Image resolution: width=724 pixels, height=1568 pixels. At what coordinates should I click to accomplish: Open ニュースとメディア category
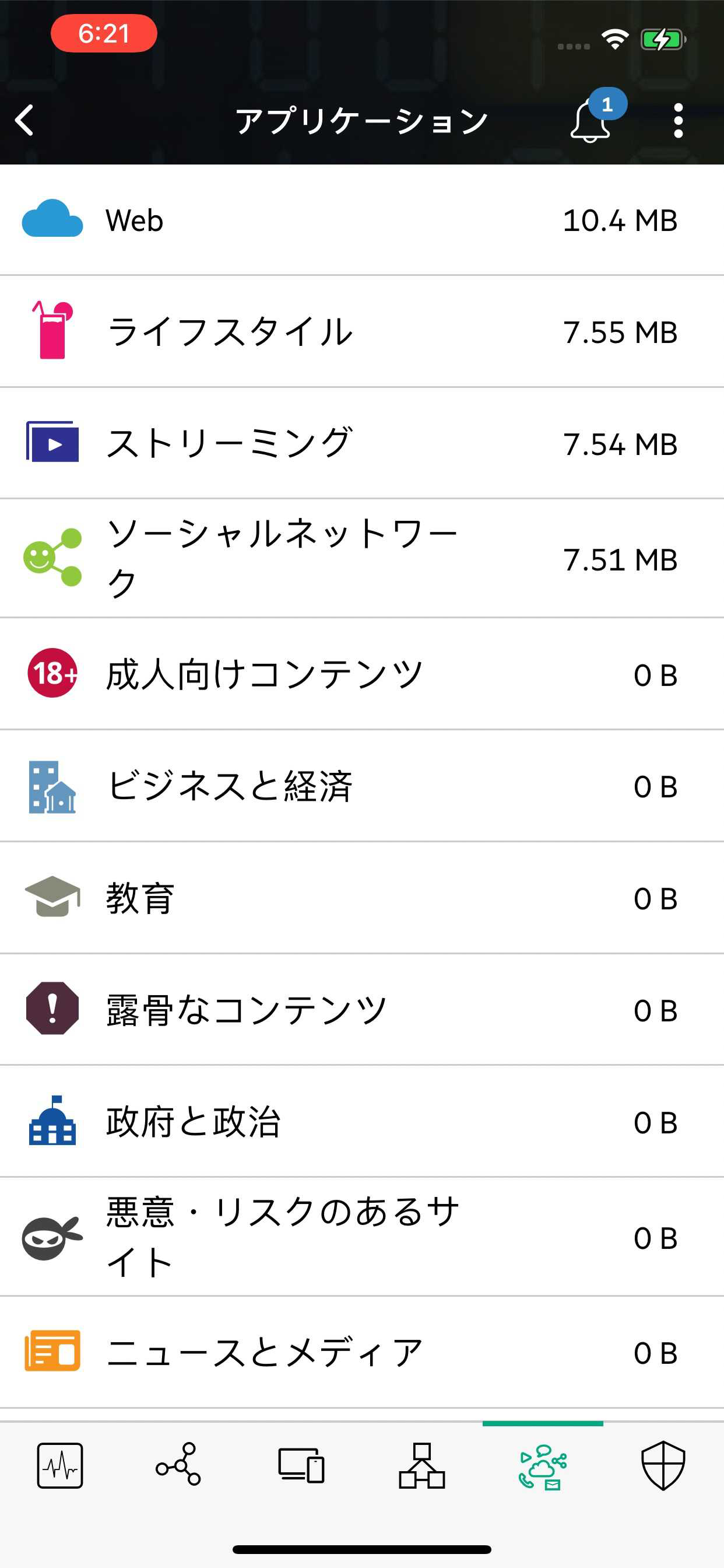pos(362,1353)
